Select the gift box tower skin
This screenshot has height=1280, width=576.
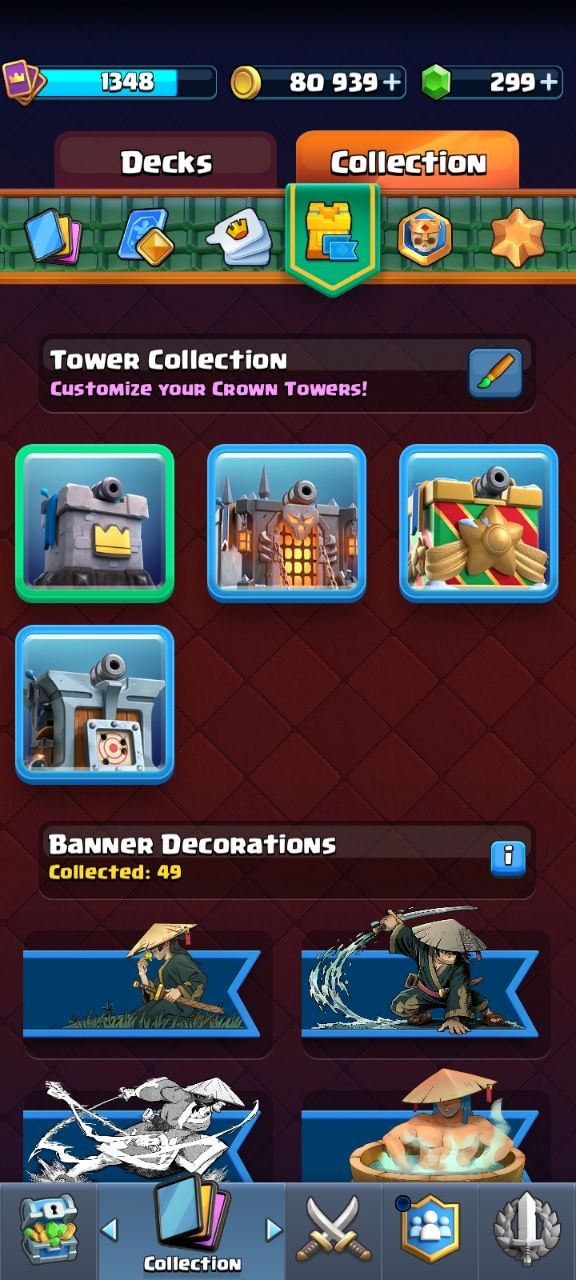click(479, 523)
